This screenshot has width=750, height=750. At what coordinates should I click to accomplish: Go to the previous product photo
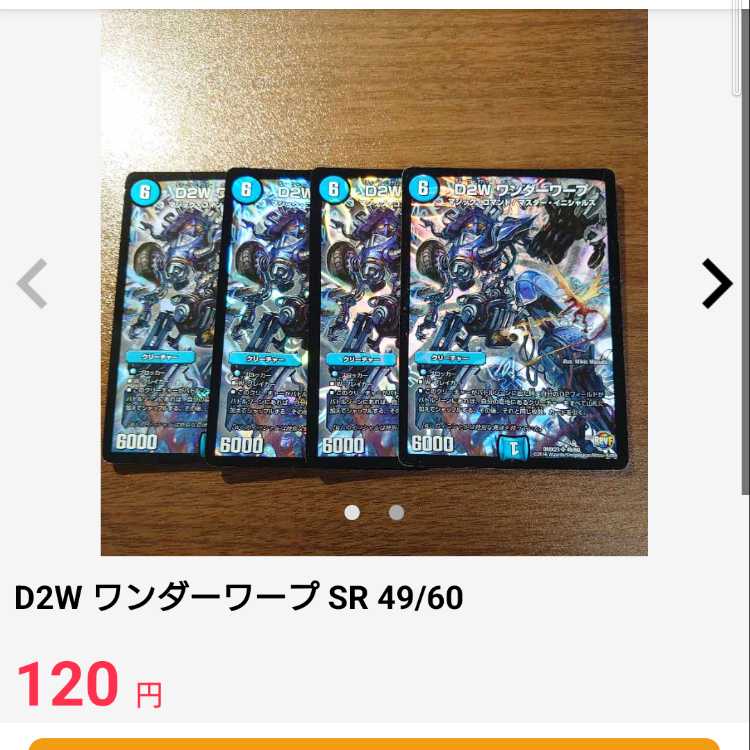click(x=32, y=284)
